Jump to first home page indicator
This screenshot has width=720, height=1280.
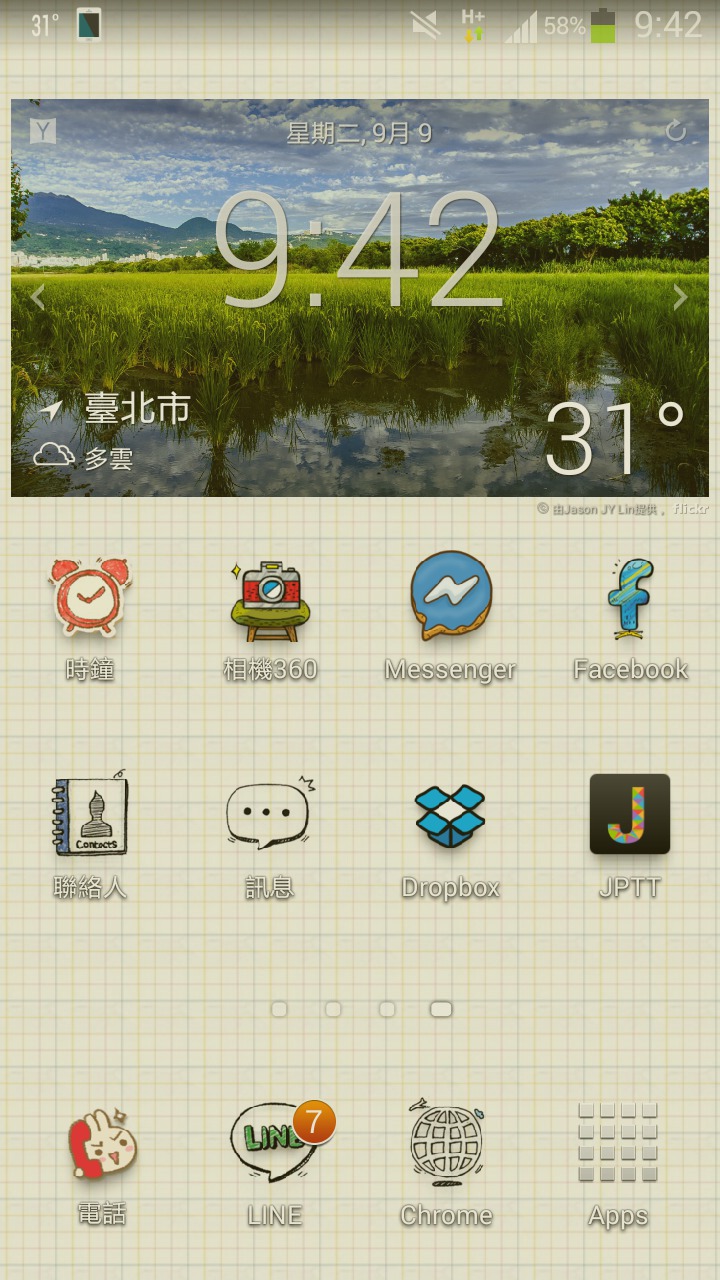tap(279, 1009)
